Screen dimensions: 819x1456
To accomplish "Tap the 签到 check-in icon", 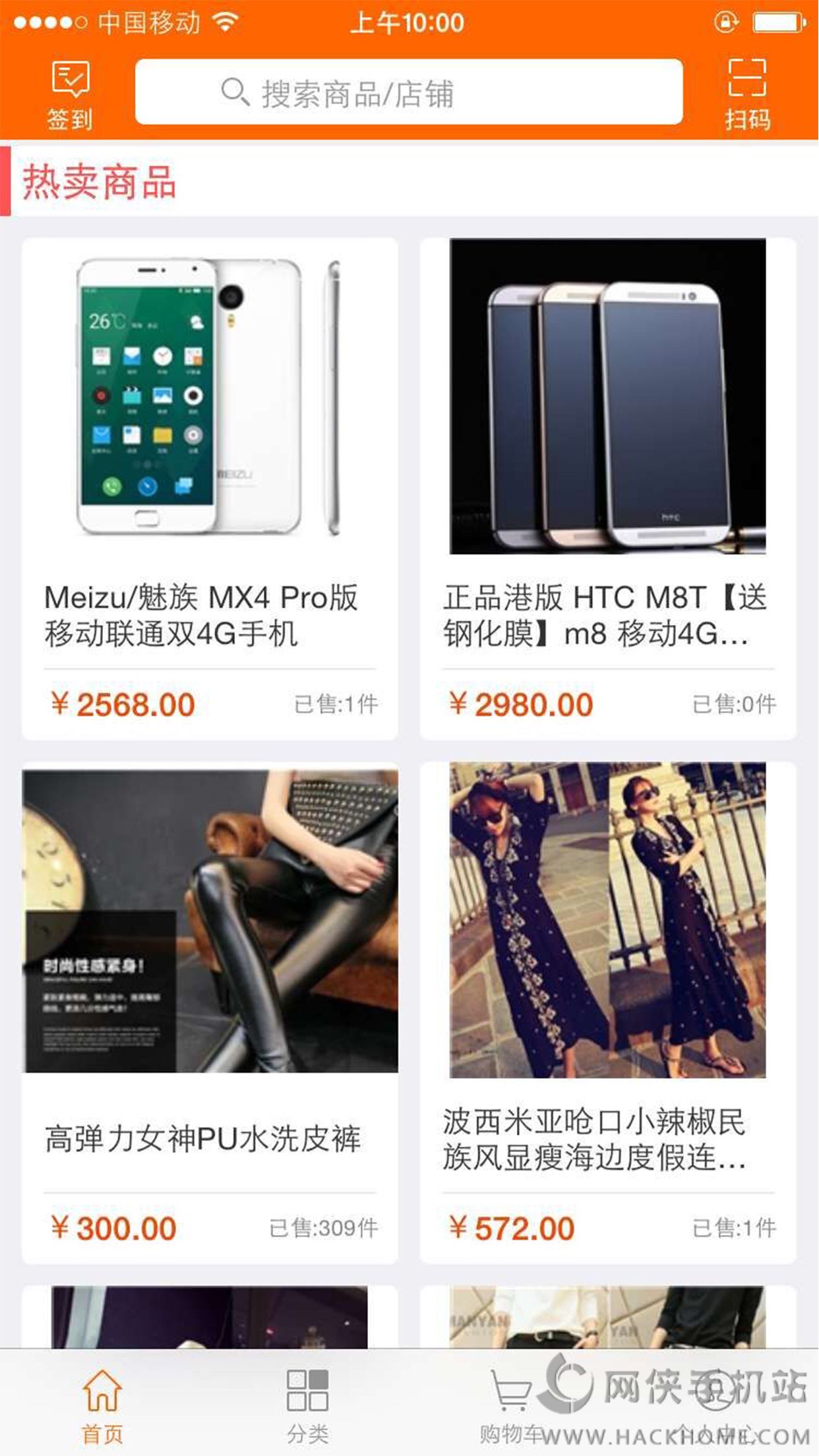I will [70, 94].
